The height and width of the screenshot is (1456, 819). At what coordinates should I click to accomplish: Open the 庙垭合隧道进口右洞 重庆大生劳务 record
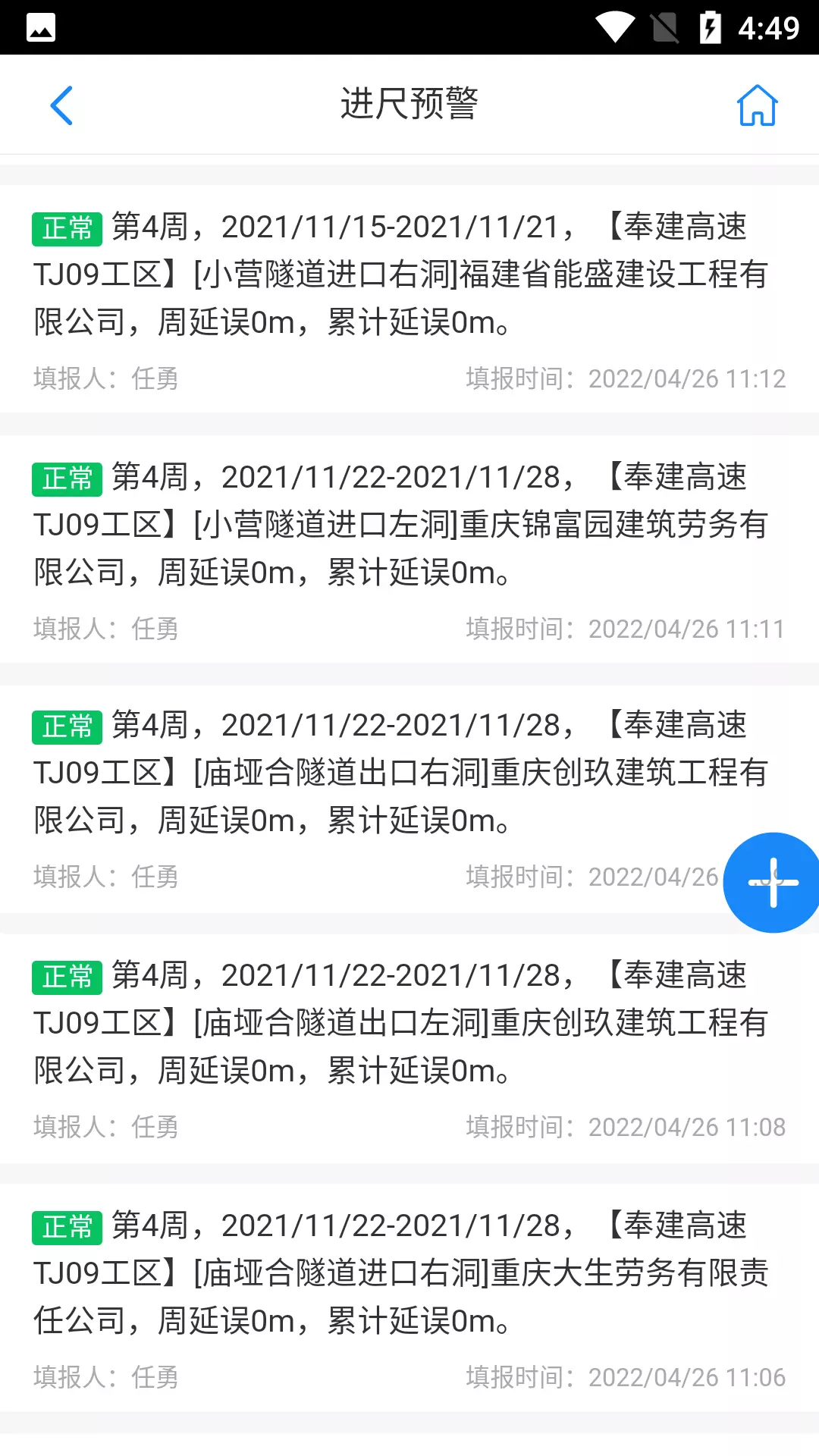pyautogui.click(x=409, y=1298)
